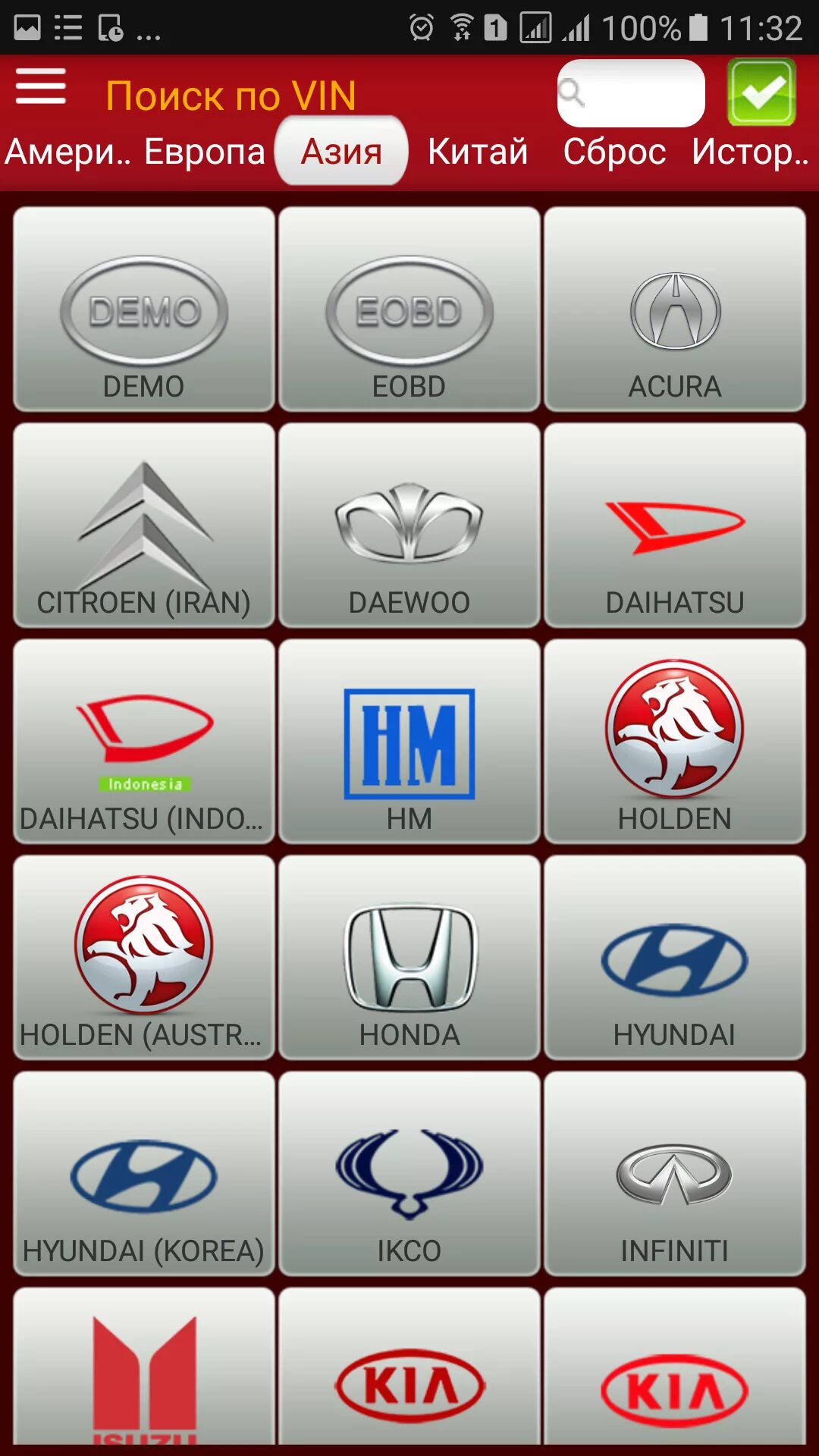819x1456 pixels.
Task: Open the hamburger drawer menu
Action: click(x=41, y=86)
